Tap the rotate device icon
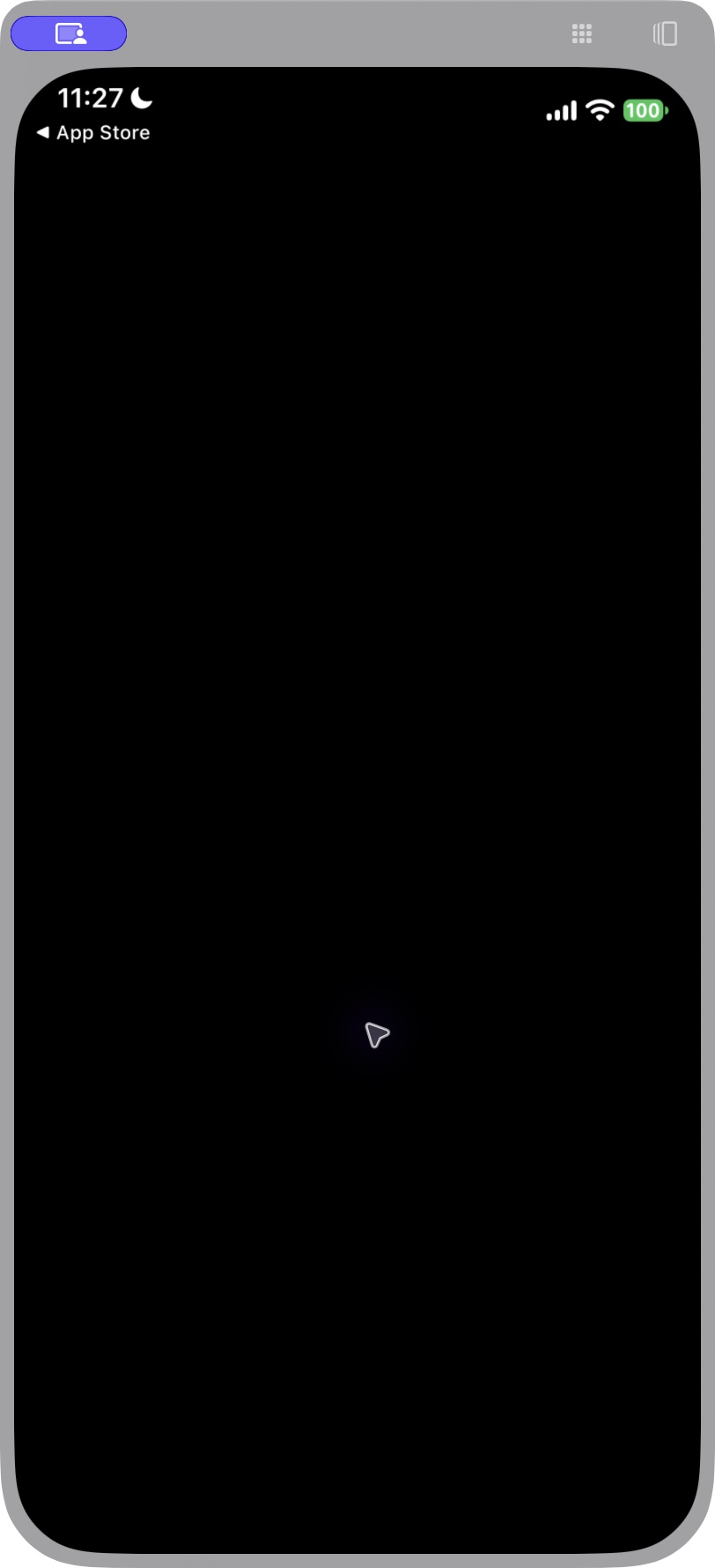Screen dimensions: 715x1568 [666, 33]
